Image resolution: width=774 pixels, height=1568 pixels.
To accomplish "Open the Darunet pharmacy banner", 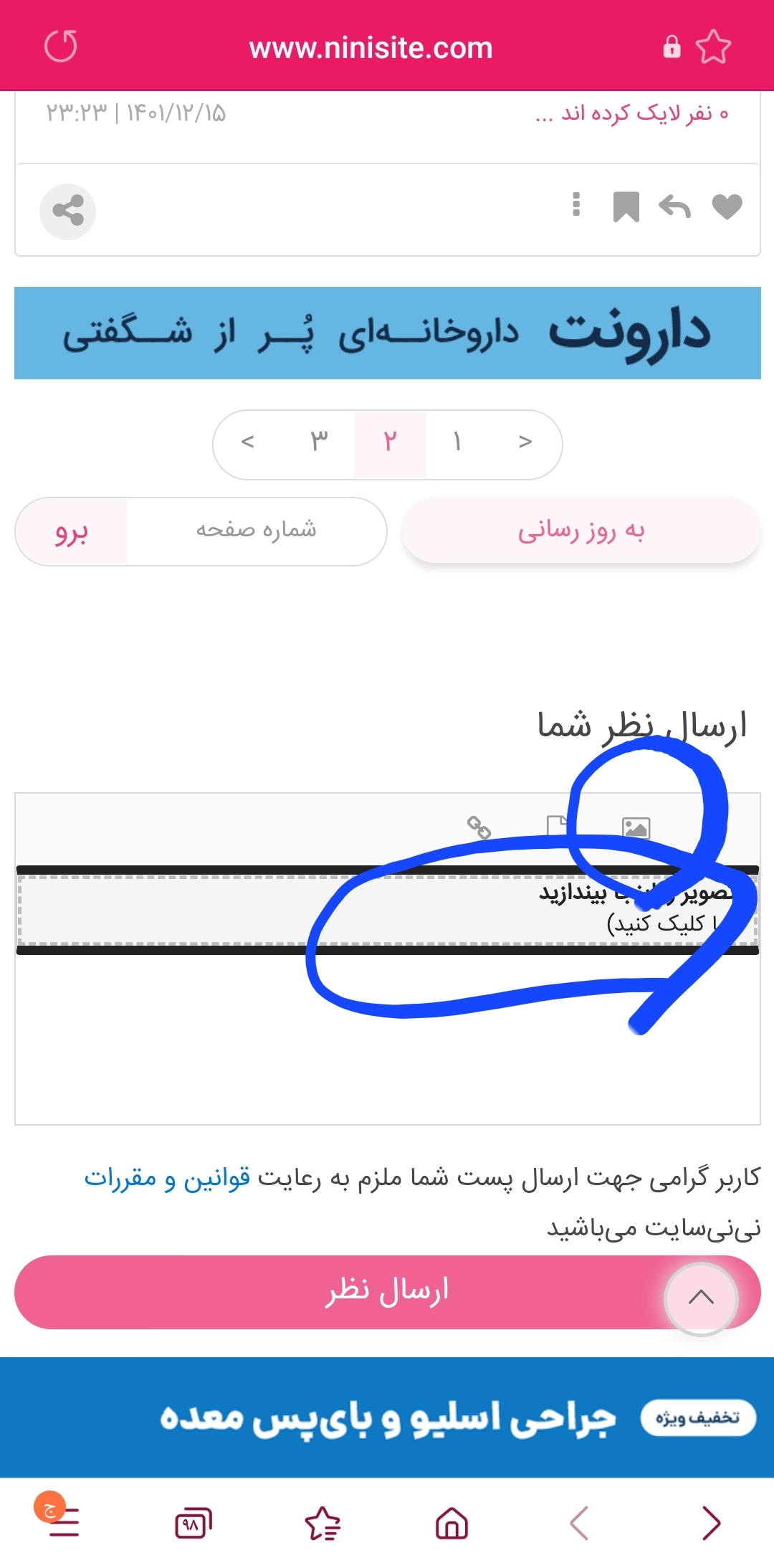I will 387,333.
